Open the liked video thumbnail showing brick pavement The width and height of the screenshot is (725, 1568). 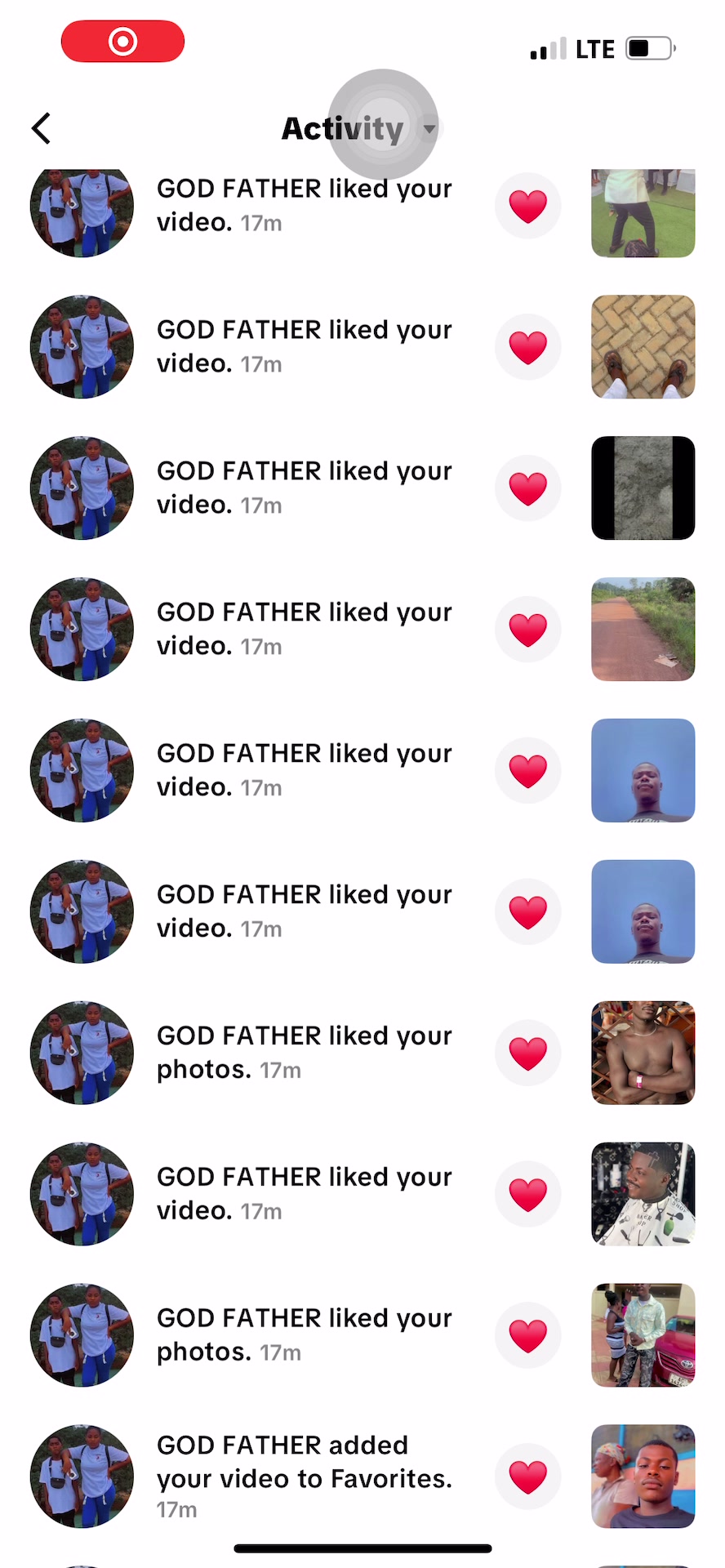coord(643,347)
